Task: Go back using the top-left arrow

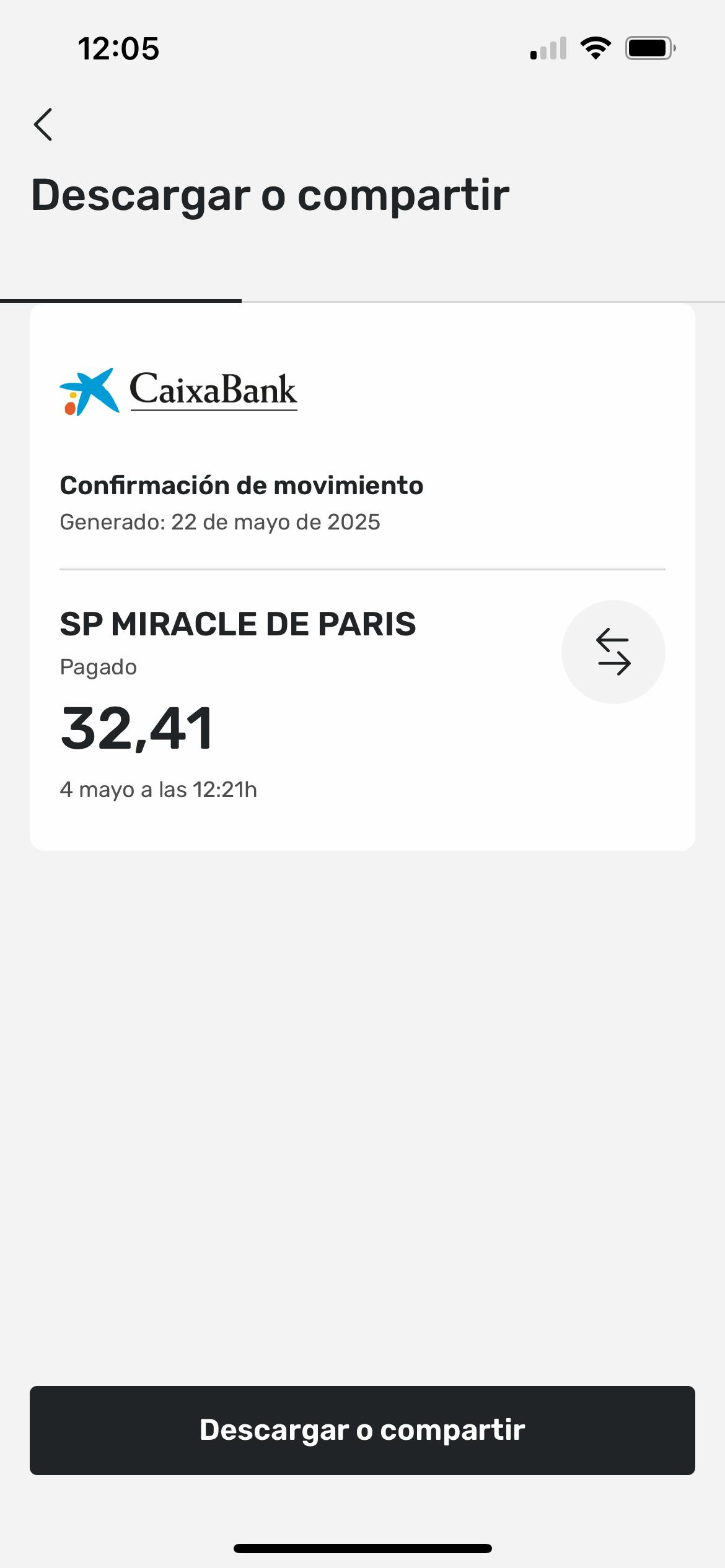Action: [x=43, y=124]
